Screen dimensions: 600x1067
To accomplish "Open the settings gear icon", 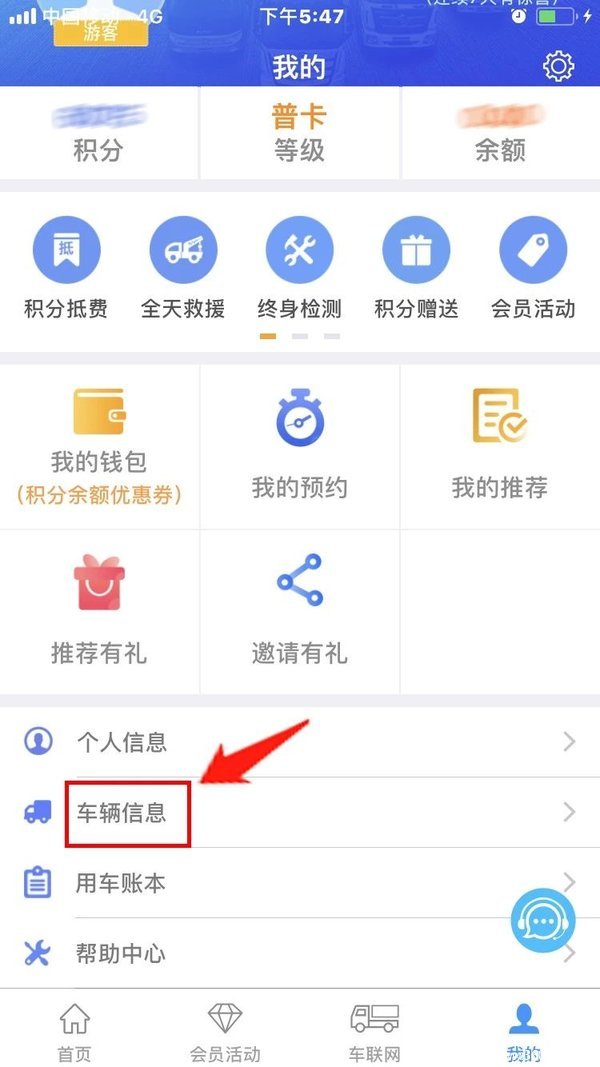I will click(x=558, y=67).
